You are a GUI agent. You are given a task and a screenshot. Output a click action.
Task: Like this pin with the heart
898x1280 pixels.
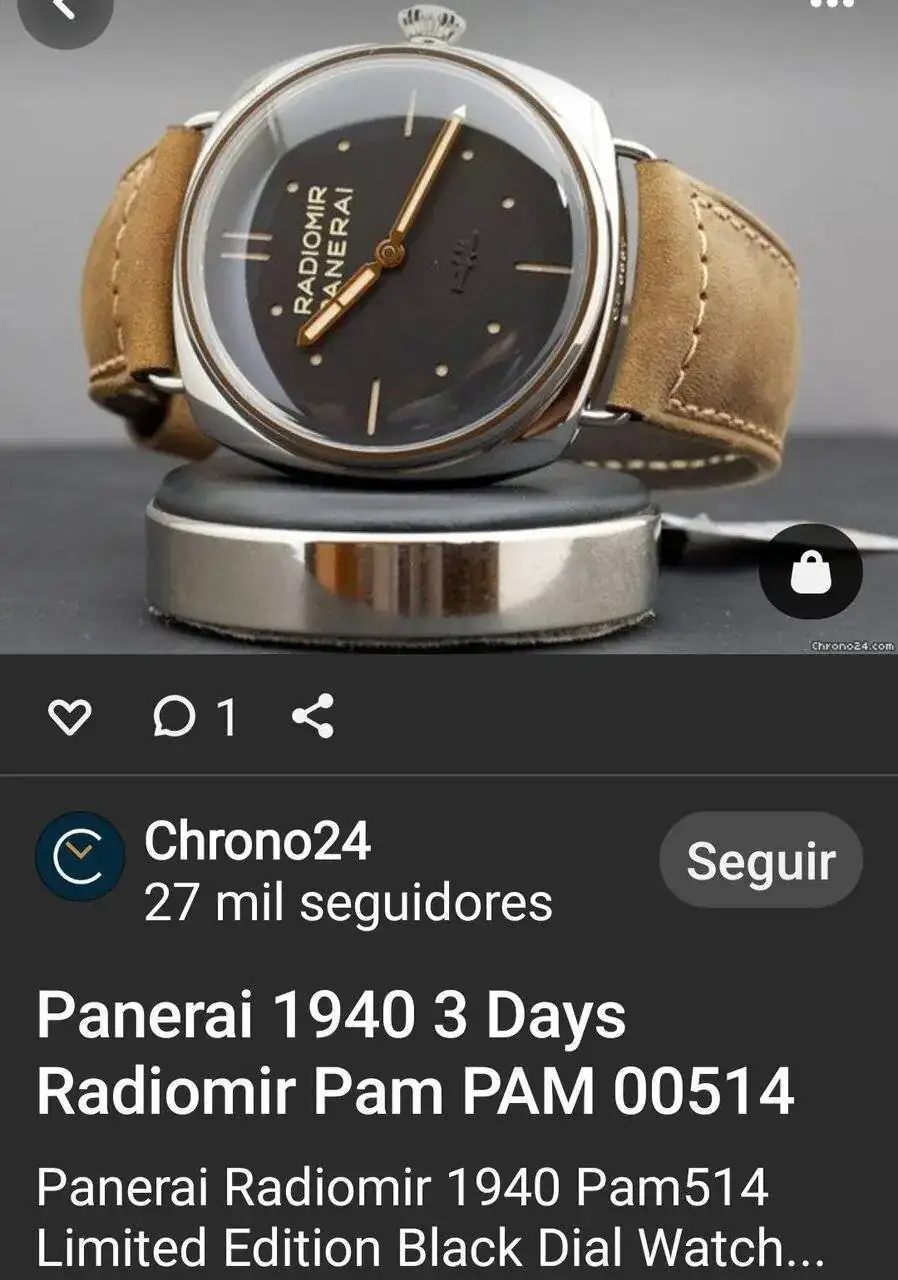[x=70, y=717]
